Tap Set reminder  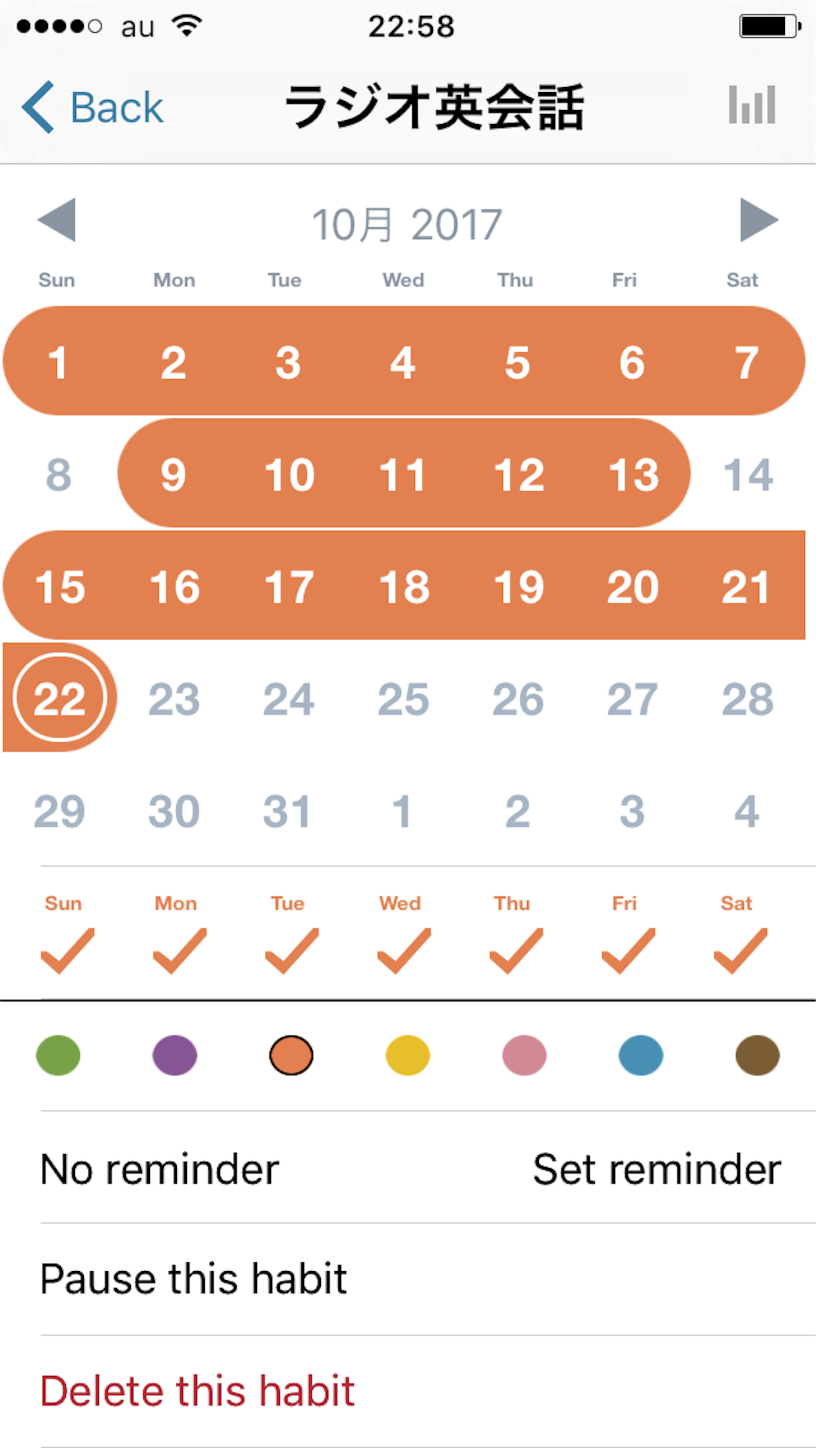click(657, 1168)
